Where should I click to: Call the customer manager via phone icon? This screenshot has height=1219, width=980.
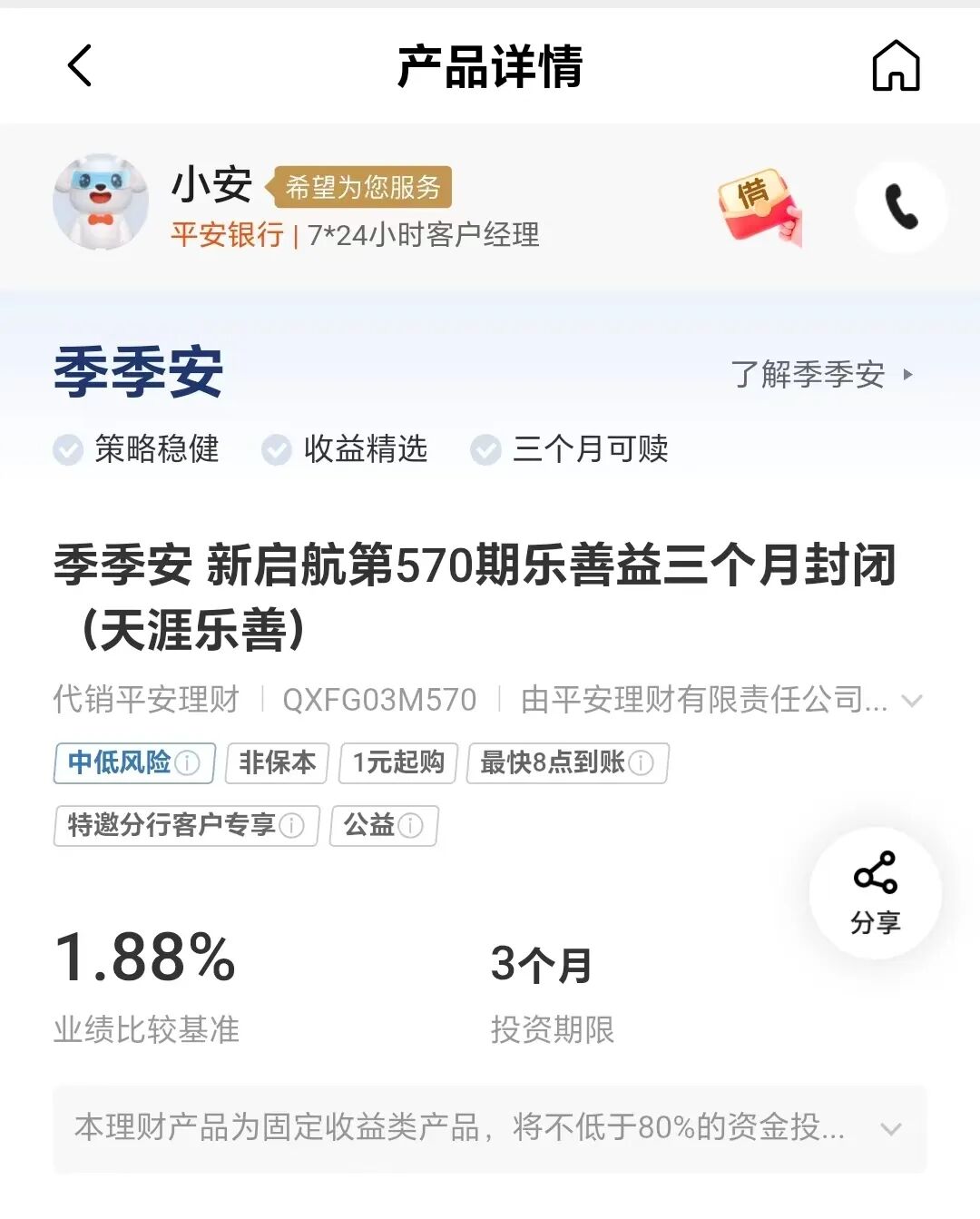point(900,207)
